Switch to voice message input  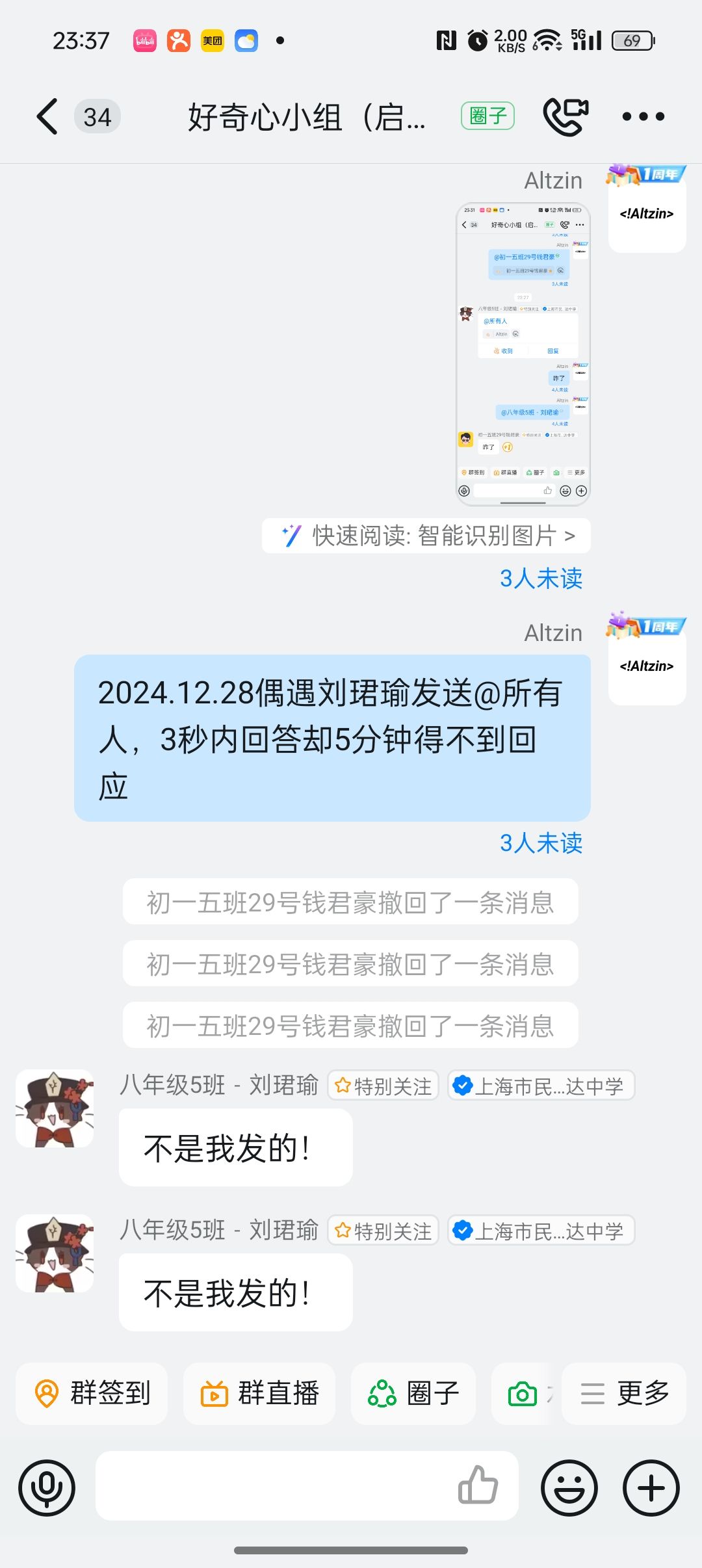[47, 1487]
